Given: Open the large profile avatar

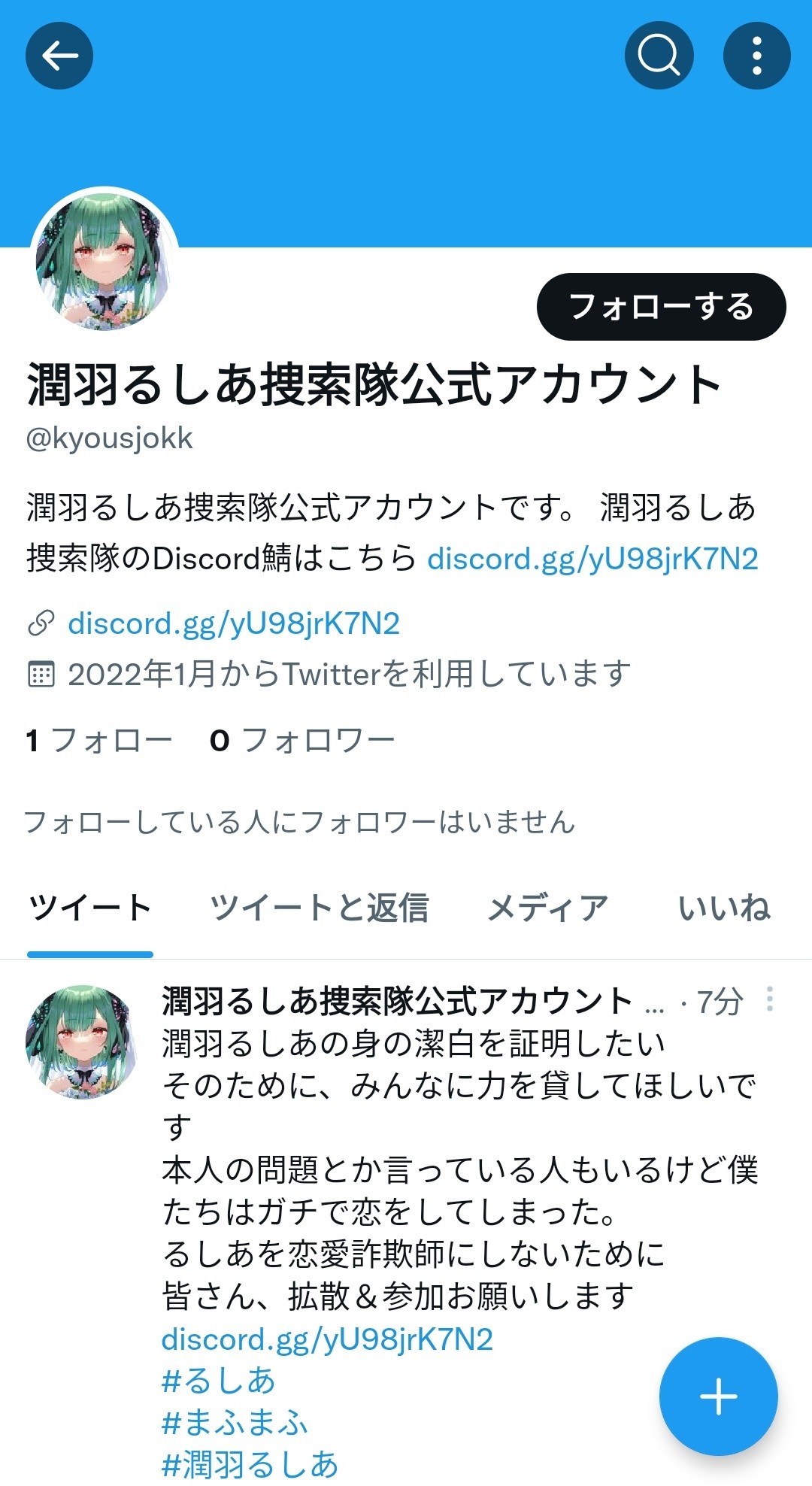Looking at the screenshot, I should 105,261.
